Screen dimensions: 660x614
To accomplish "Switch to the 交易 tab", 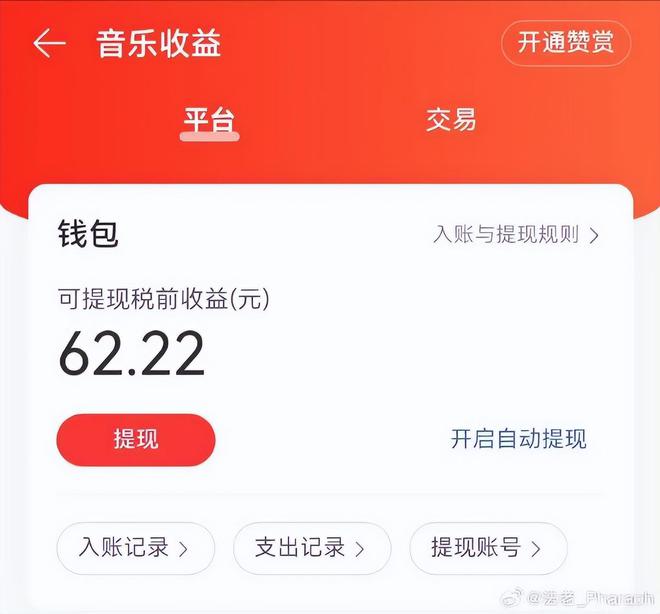I will pos(451,120).
